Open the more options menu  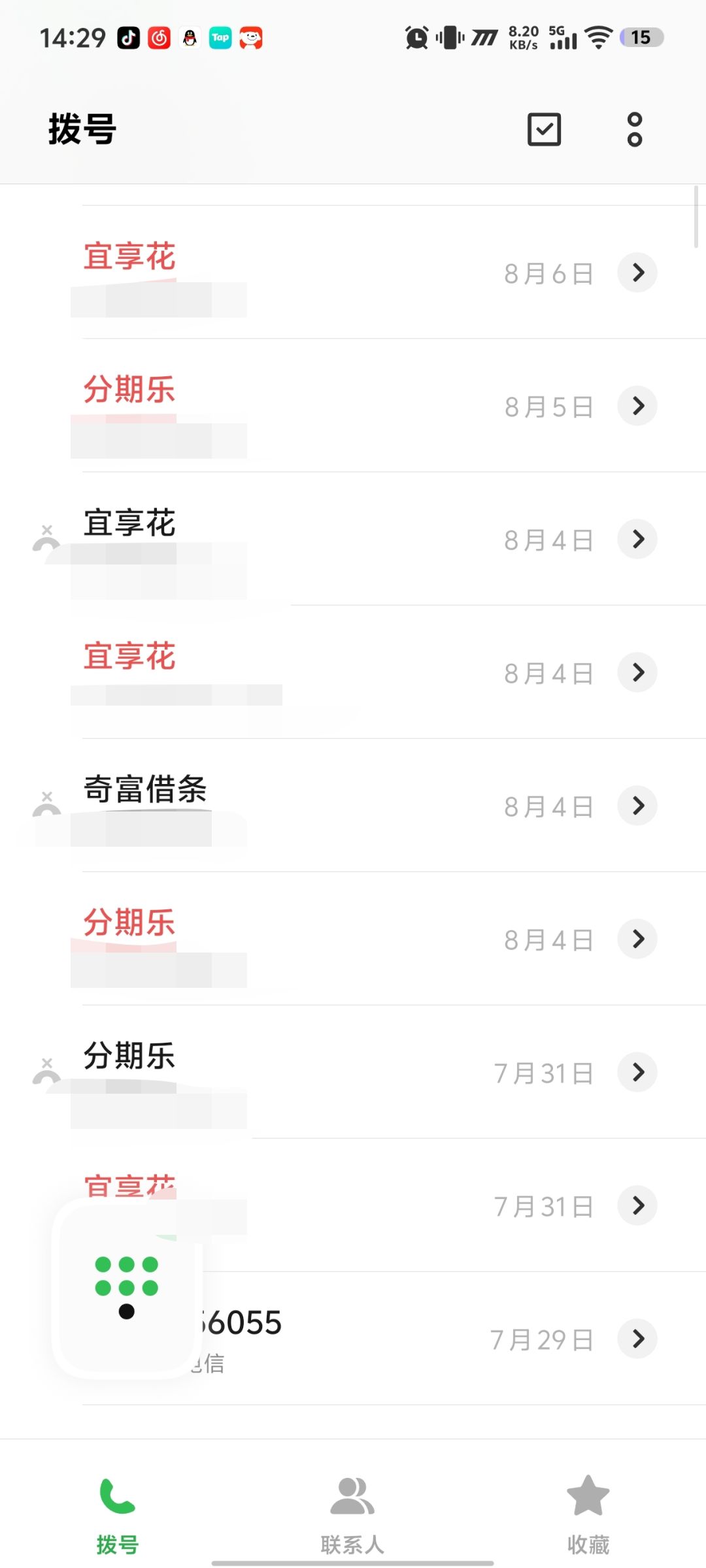pyautogui.click(x=634, y=129)
